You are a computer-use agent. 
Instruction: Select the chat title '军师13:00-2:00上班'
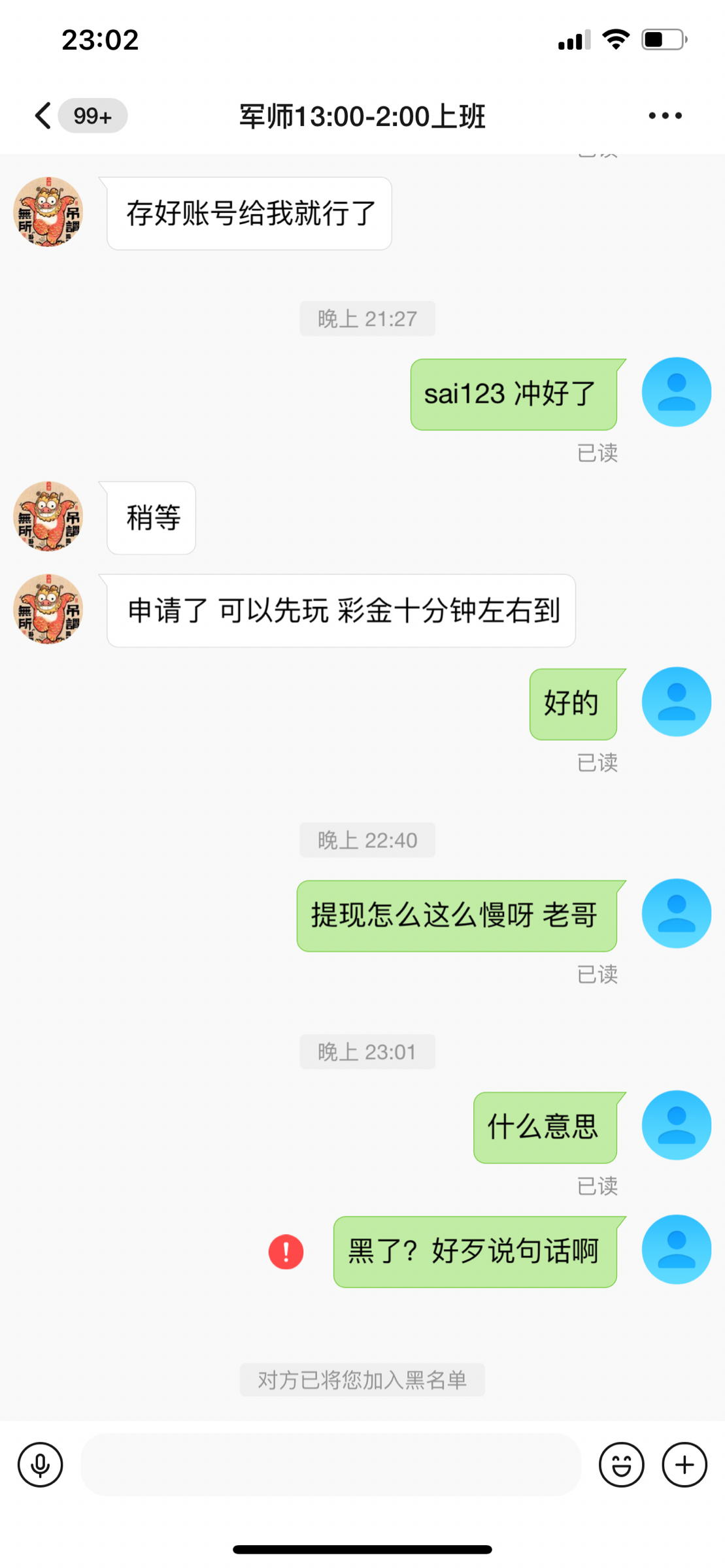[x=362, y=115]
